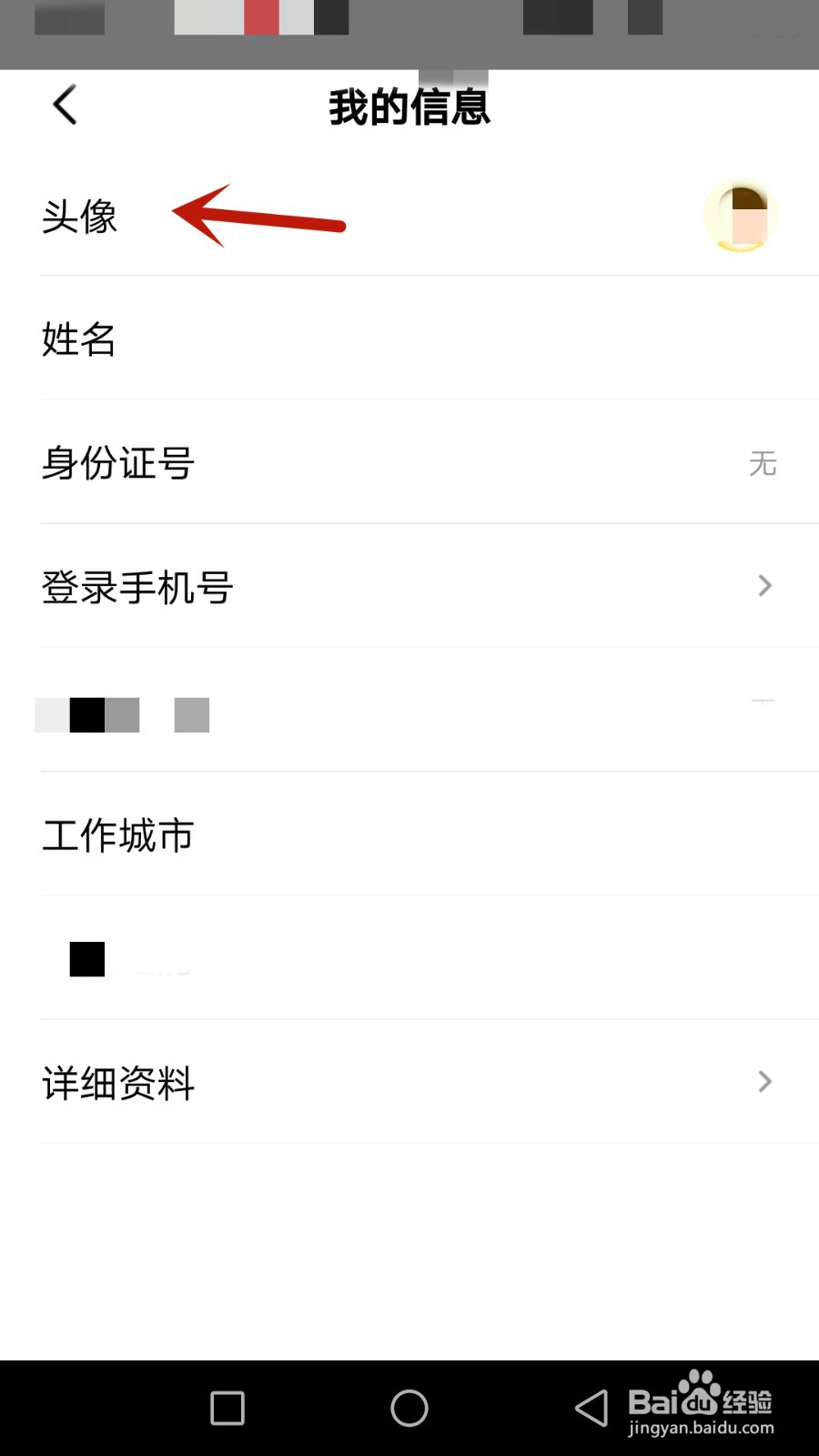
Task: Tap the dash indicator right of the censored row
Action: (x=763, y=701)
